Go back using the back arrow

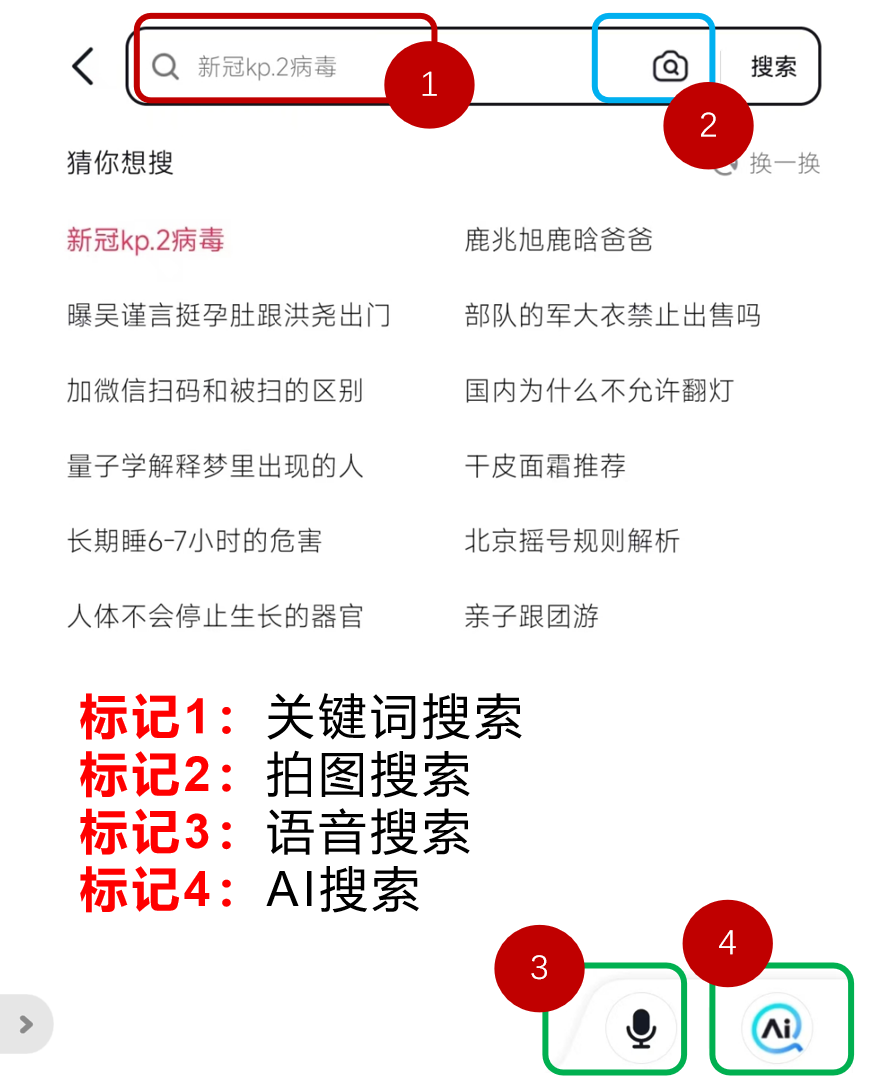pyautogui.click(x=83, y=67)
